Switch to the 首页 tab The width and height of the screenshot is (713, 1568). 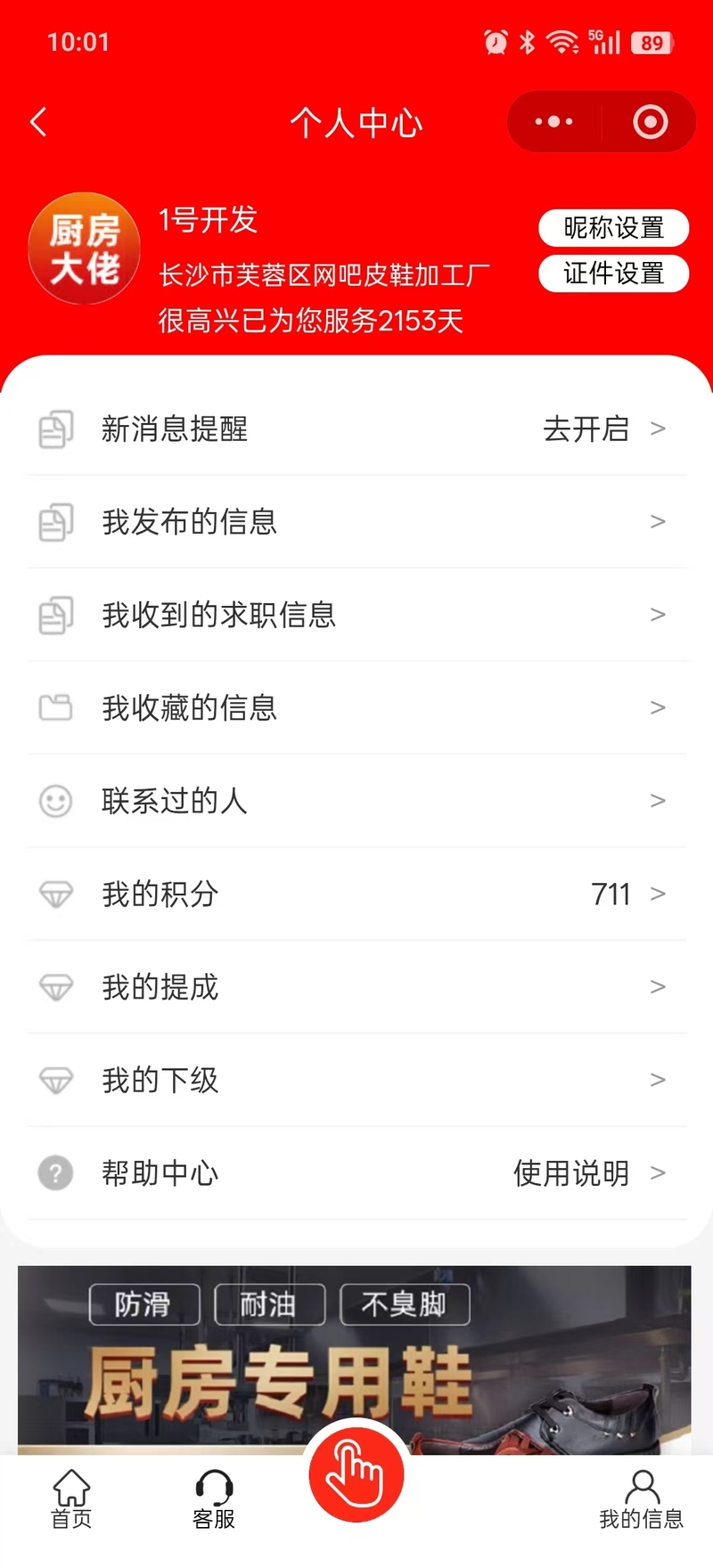pyautogui.click(x=71, y=1499)
